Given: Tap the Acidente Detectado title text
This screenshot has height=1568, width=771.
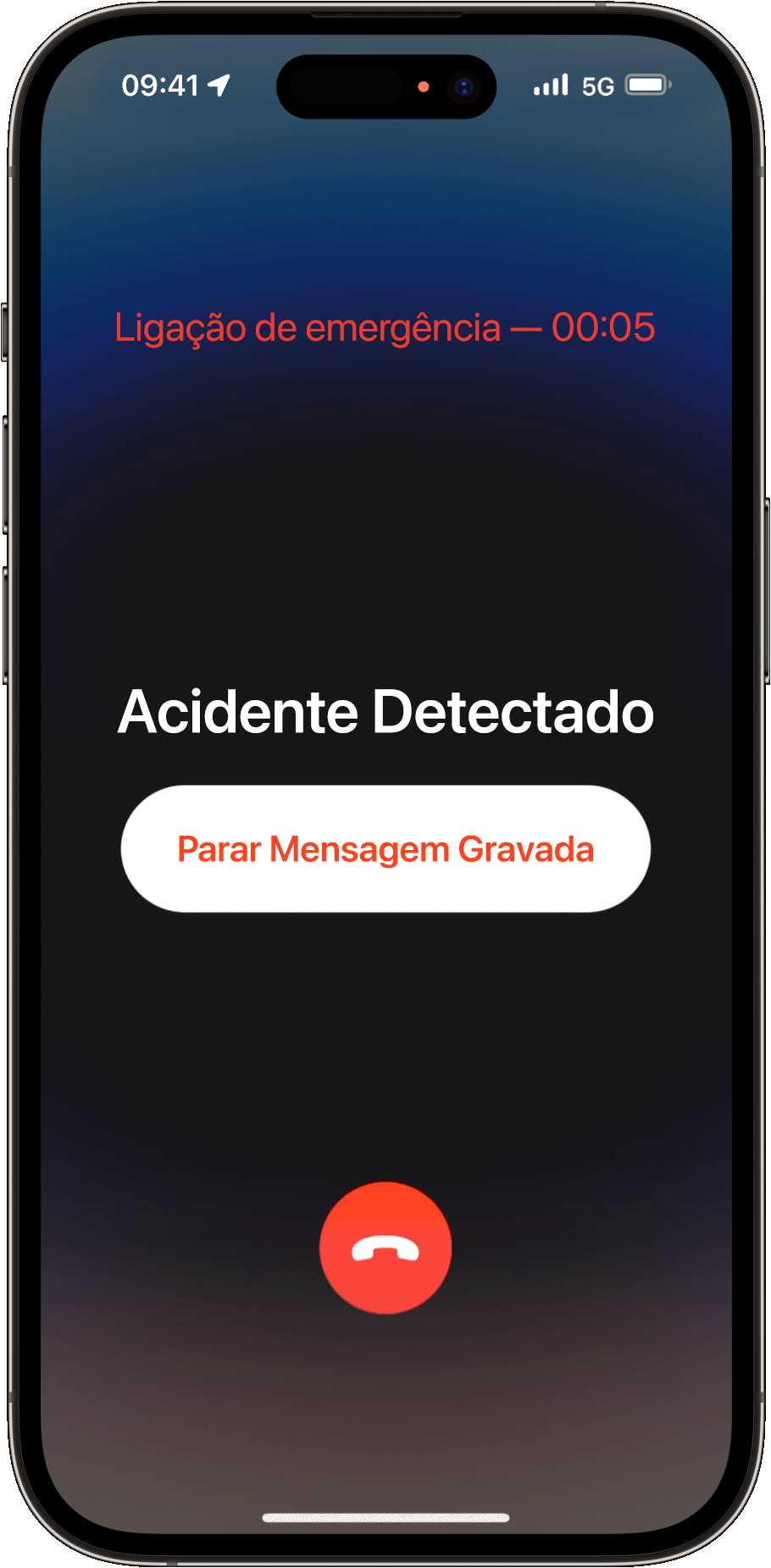Looking at the screenshot, I should [x=385, y=713].
